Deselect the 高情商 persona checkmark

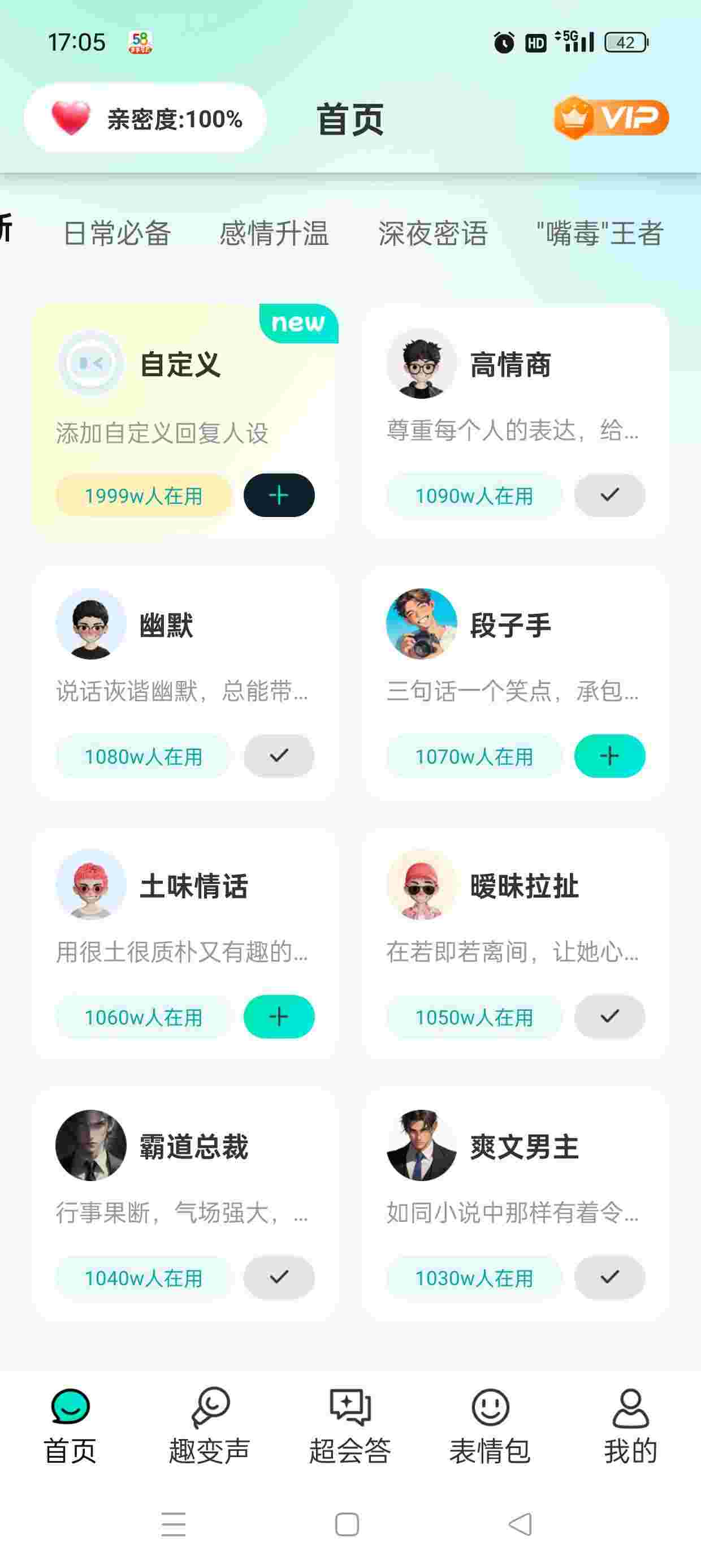point(609,496)
